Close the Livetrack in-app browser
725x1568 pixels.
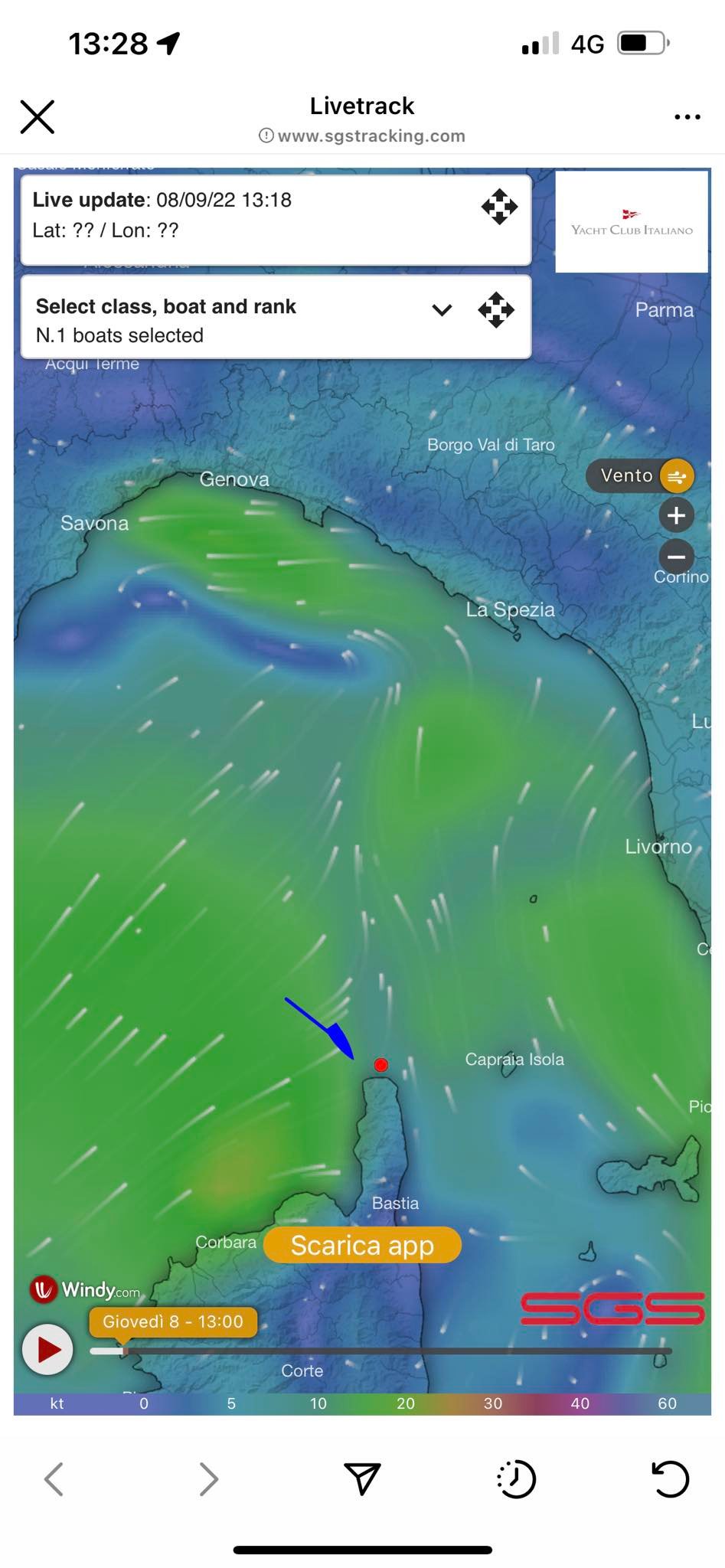pyautogui.click(x=37, y=117)
